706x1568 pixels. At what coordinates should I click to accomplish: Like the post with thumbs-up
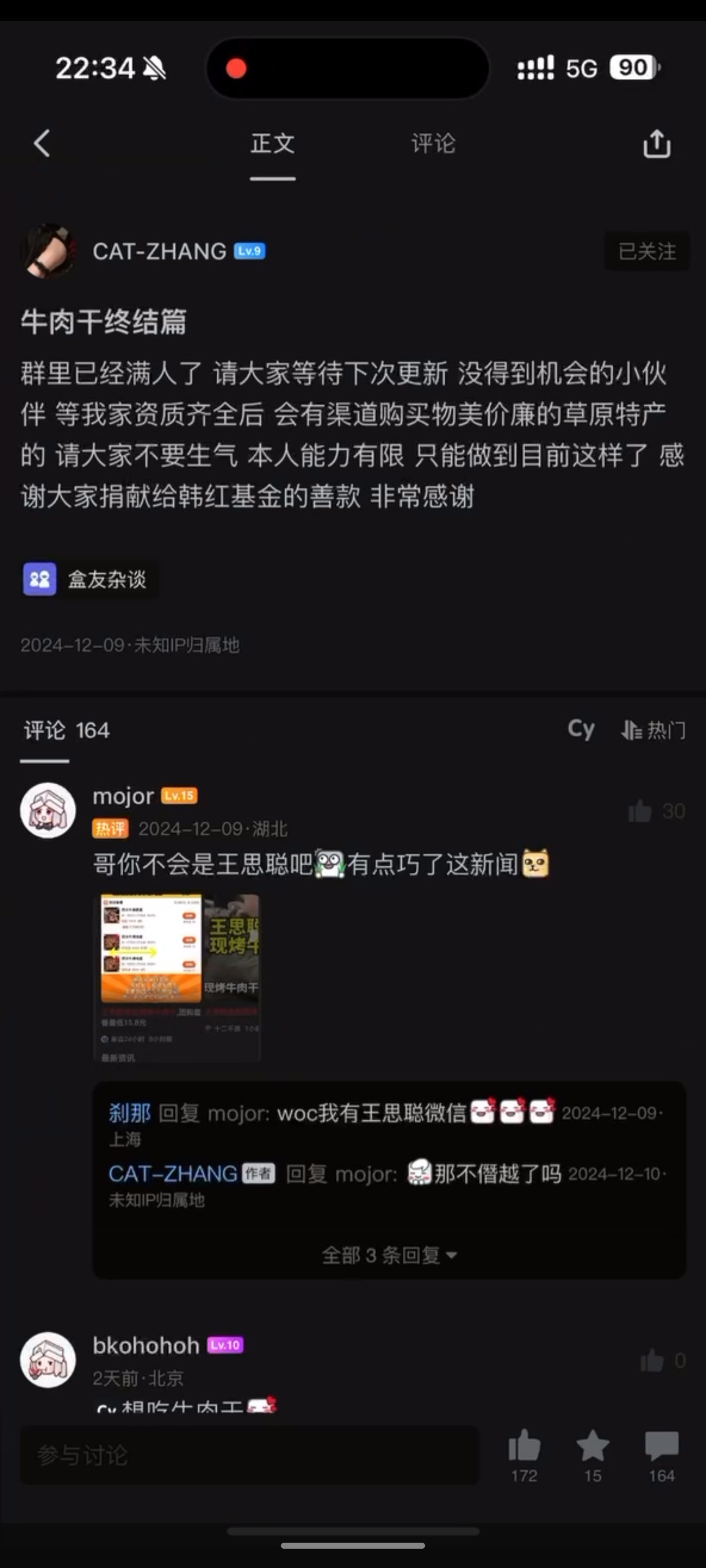click(524, 1446)
